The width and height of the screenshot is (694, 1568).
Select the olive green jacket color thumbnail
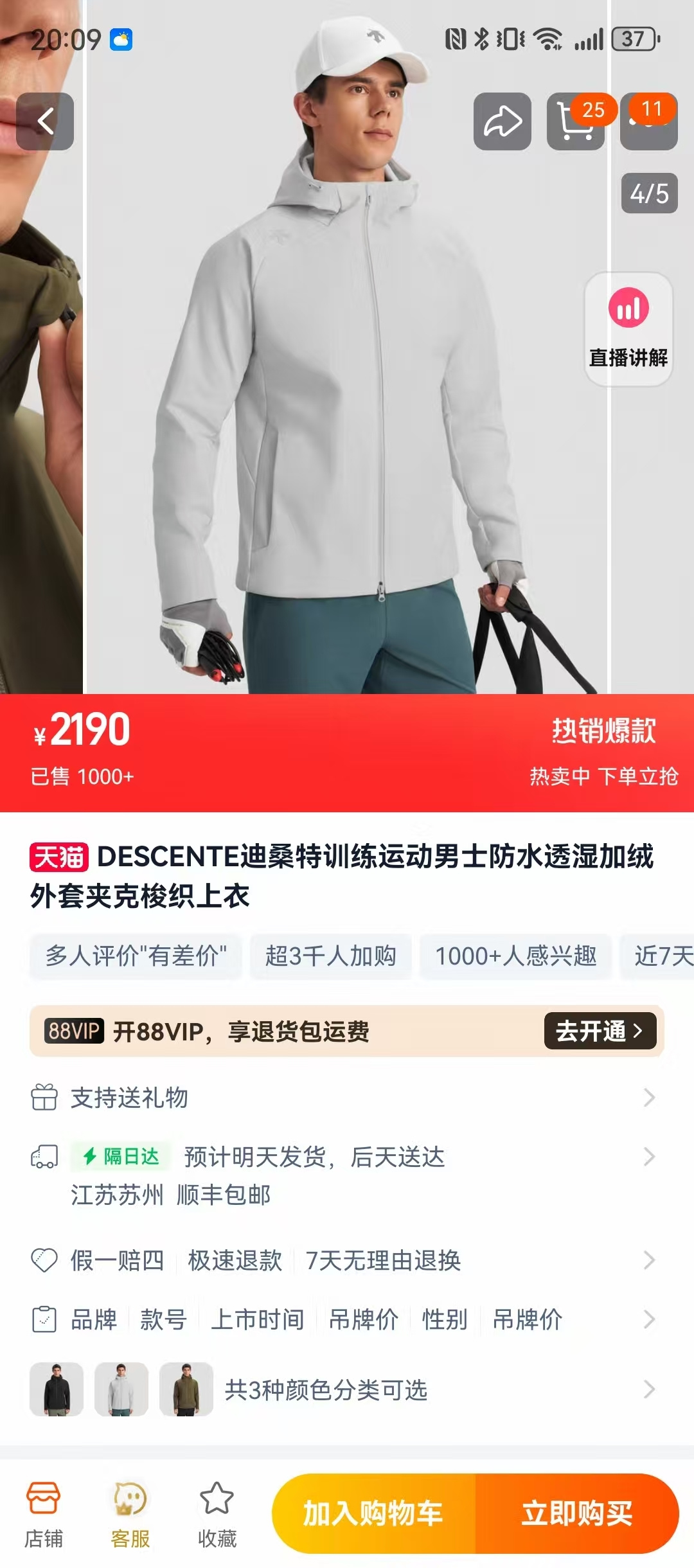point(186,1389)
